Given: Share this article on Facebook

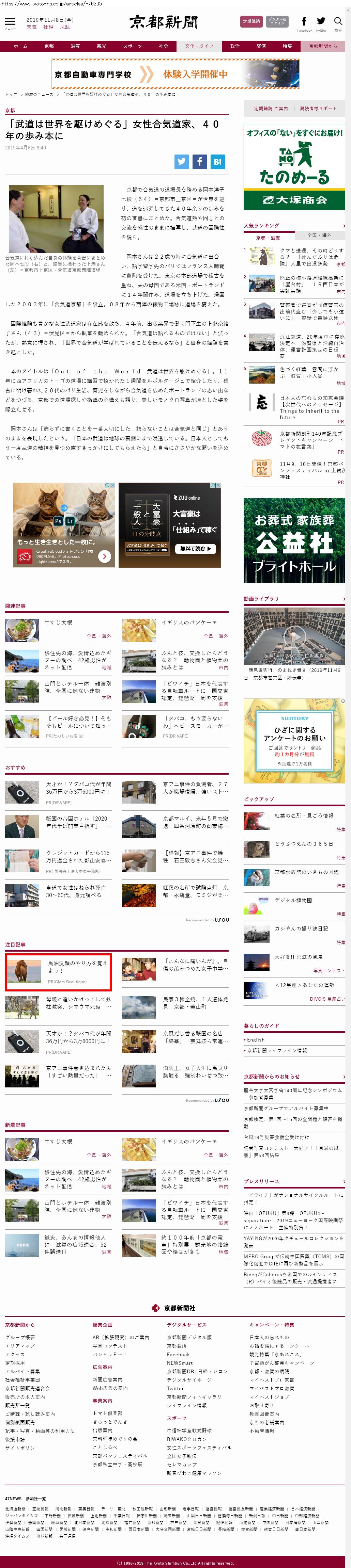Looking at the screenshot, I should click(x=199, y=161).
